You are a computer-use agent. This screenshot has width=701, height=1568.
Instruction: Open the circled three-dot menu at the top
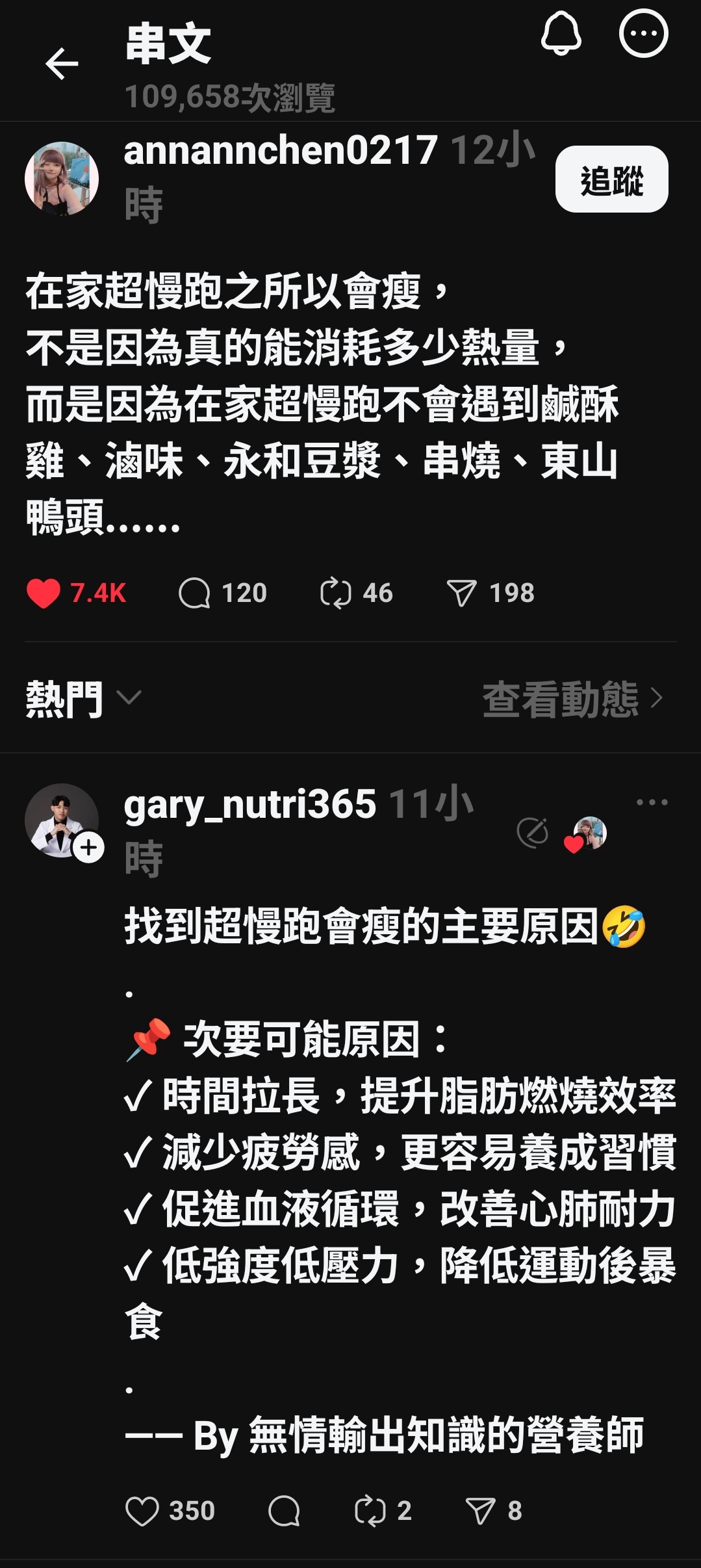point(643,33)
